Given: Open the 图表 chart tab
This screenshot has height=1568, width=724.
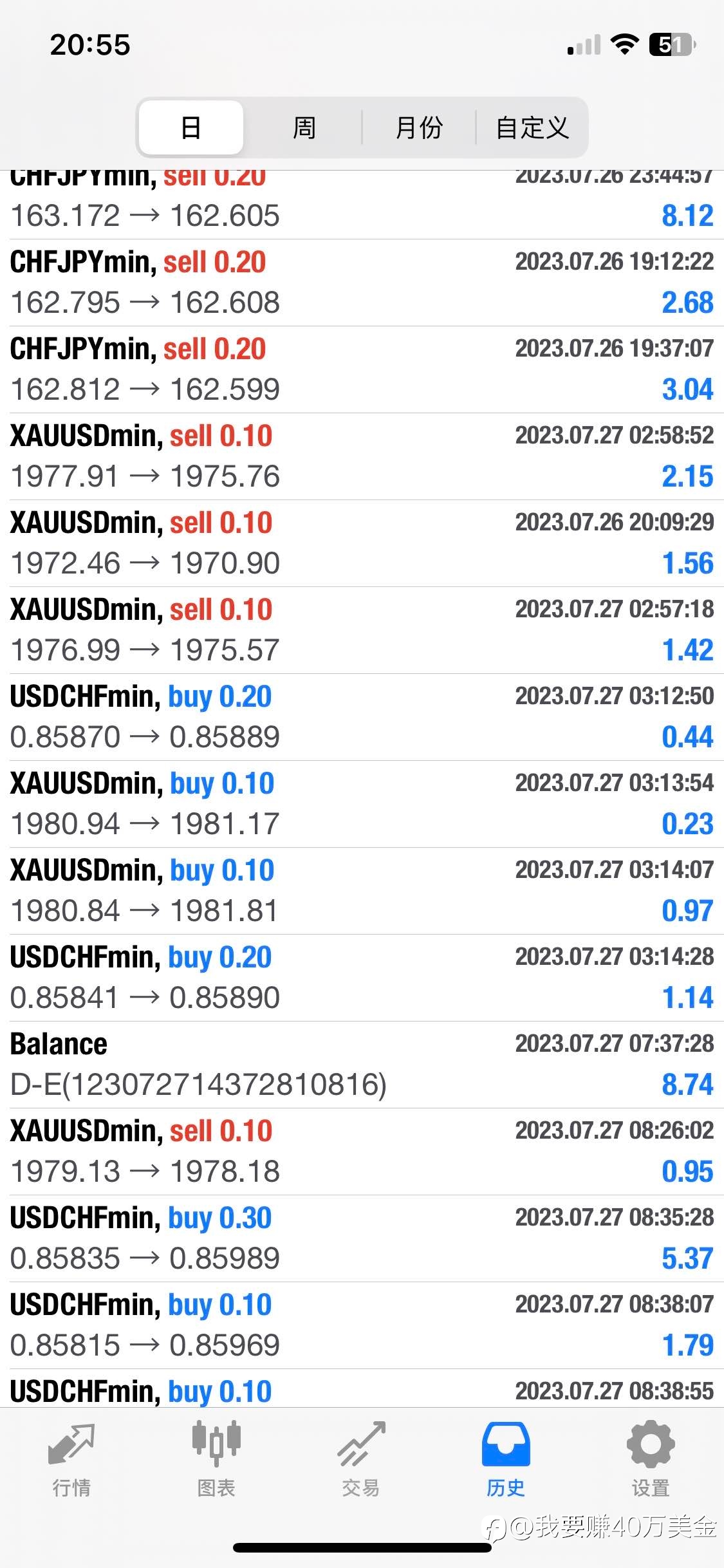Looking at the screenshot, I should coord(216,1460).
